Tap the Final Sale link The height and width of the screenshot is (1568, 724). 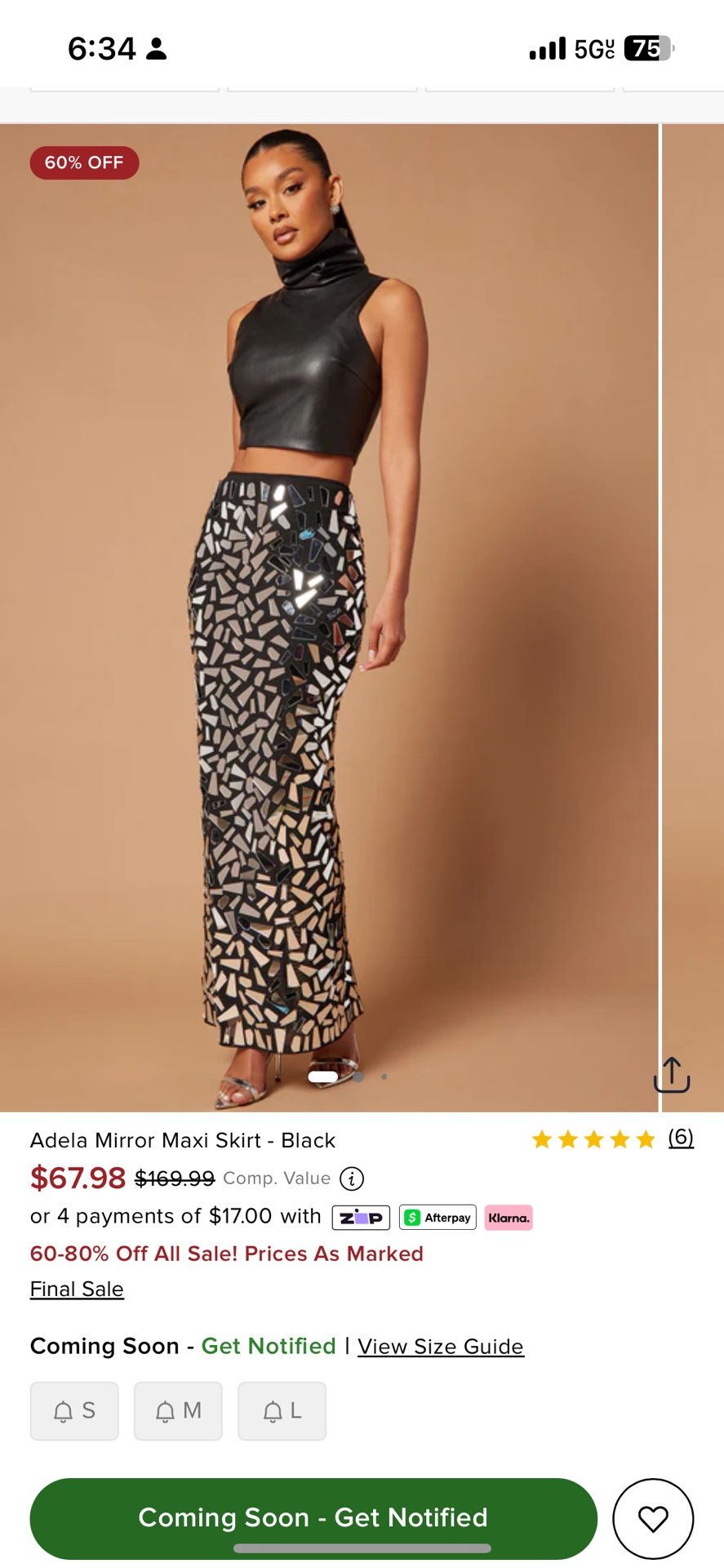76,1288
